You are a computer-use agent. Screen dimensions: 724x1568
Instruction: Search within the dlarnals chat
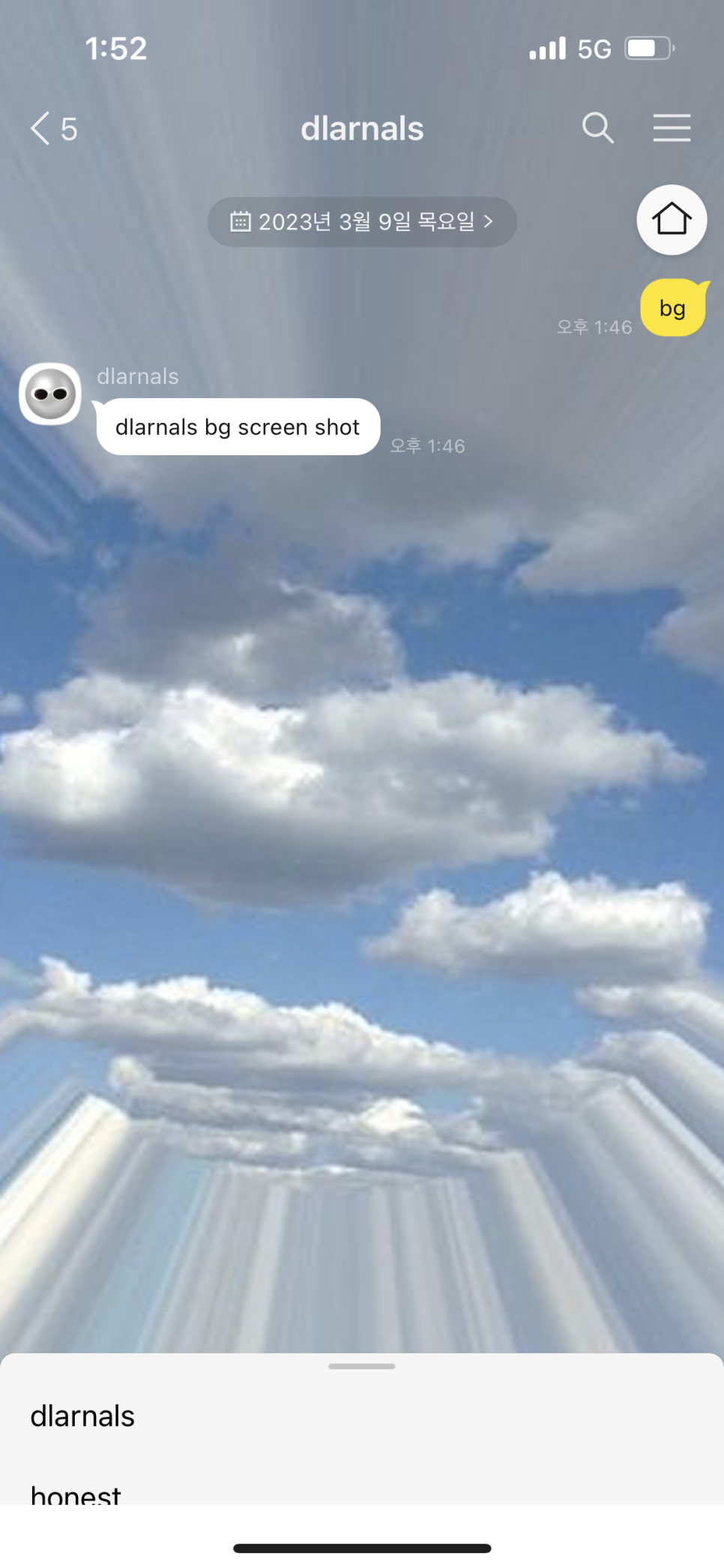(x=598, y=128)
